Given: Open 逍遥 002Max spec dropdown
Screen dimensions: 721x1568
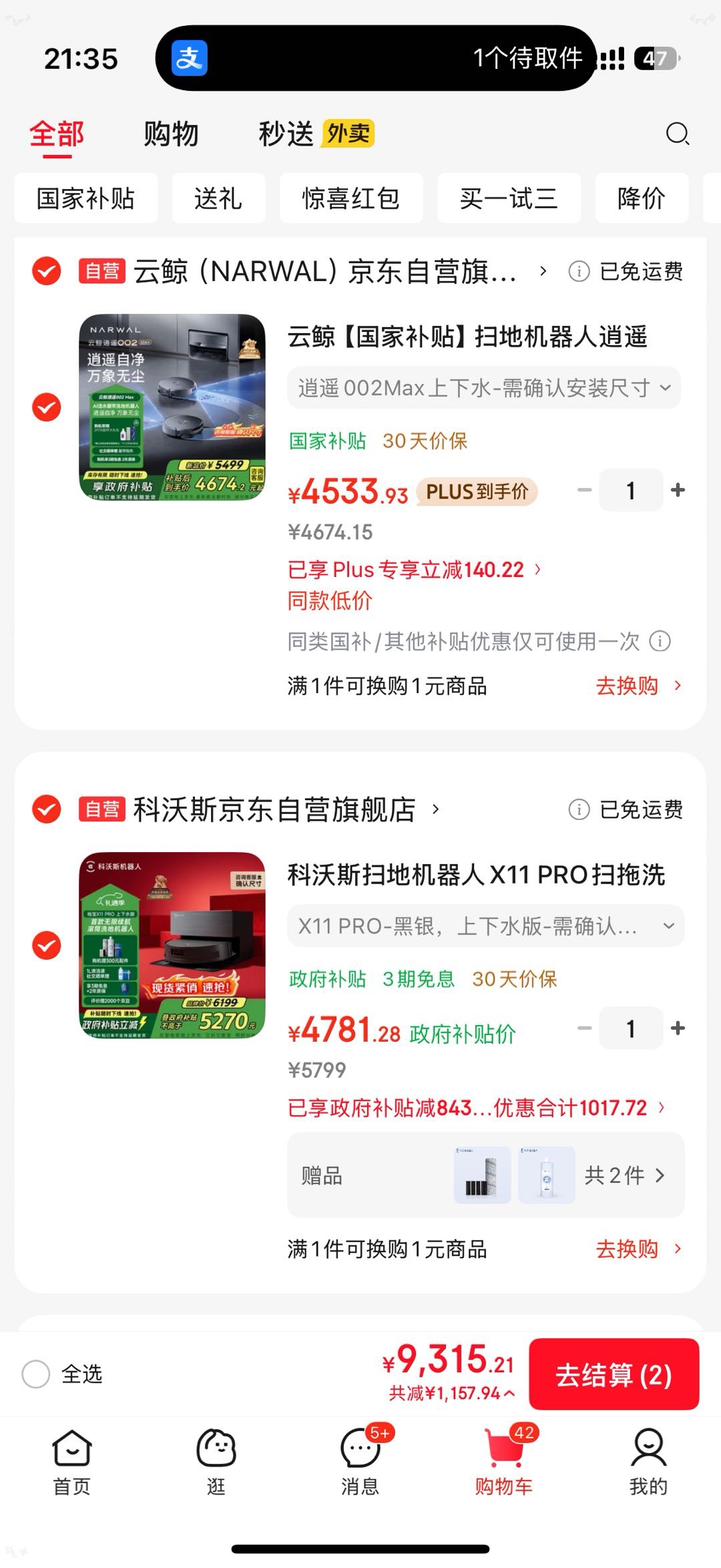Looking at the screenshot, I should click(483, 388).
